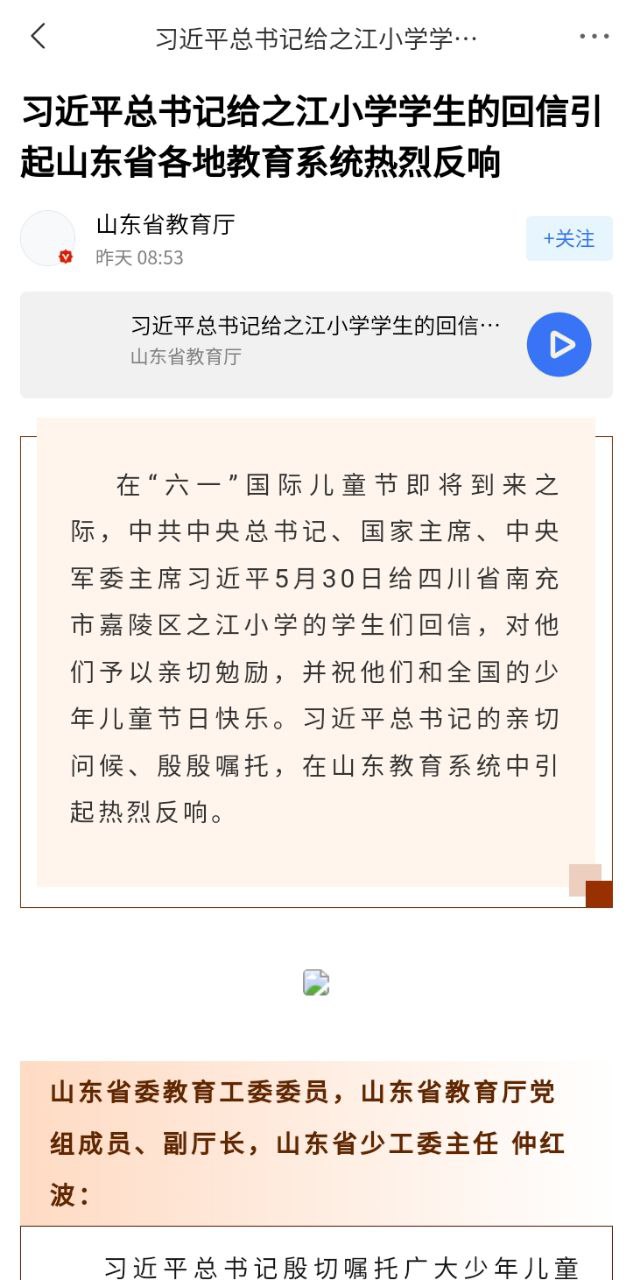Open the three-dot overflow menu
The height and width of the screenshot is (1280, 630).
594,37
